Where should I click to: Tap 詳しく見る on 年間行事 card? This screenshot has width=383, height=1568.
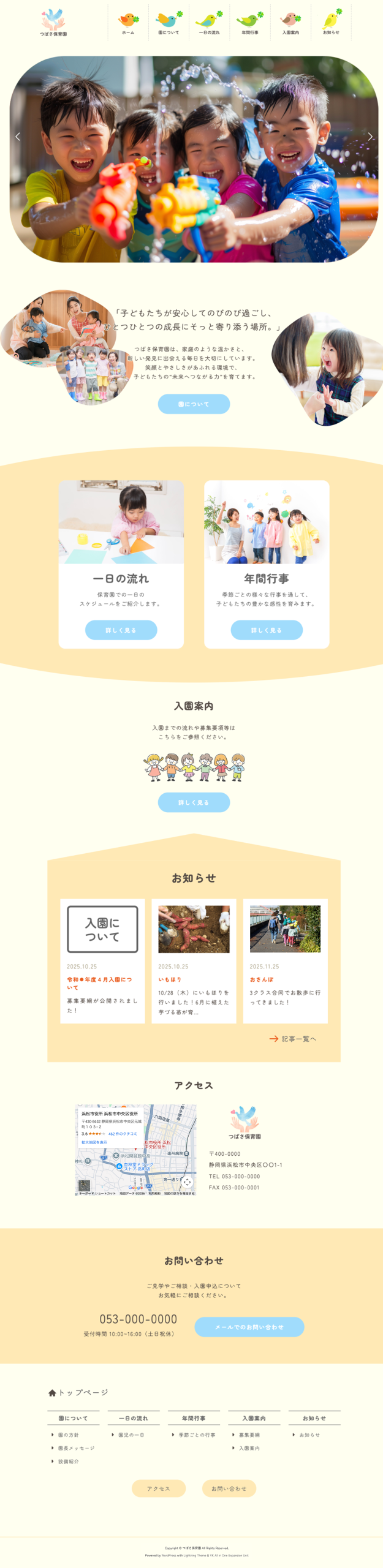267,630
